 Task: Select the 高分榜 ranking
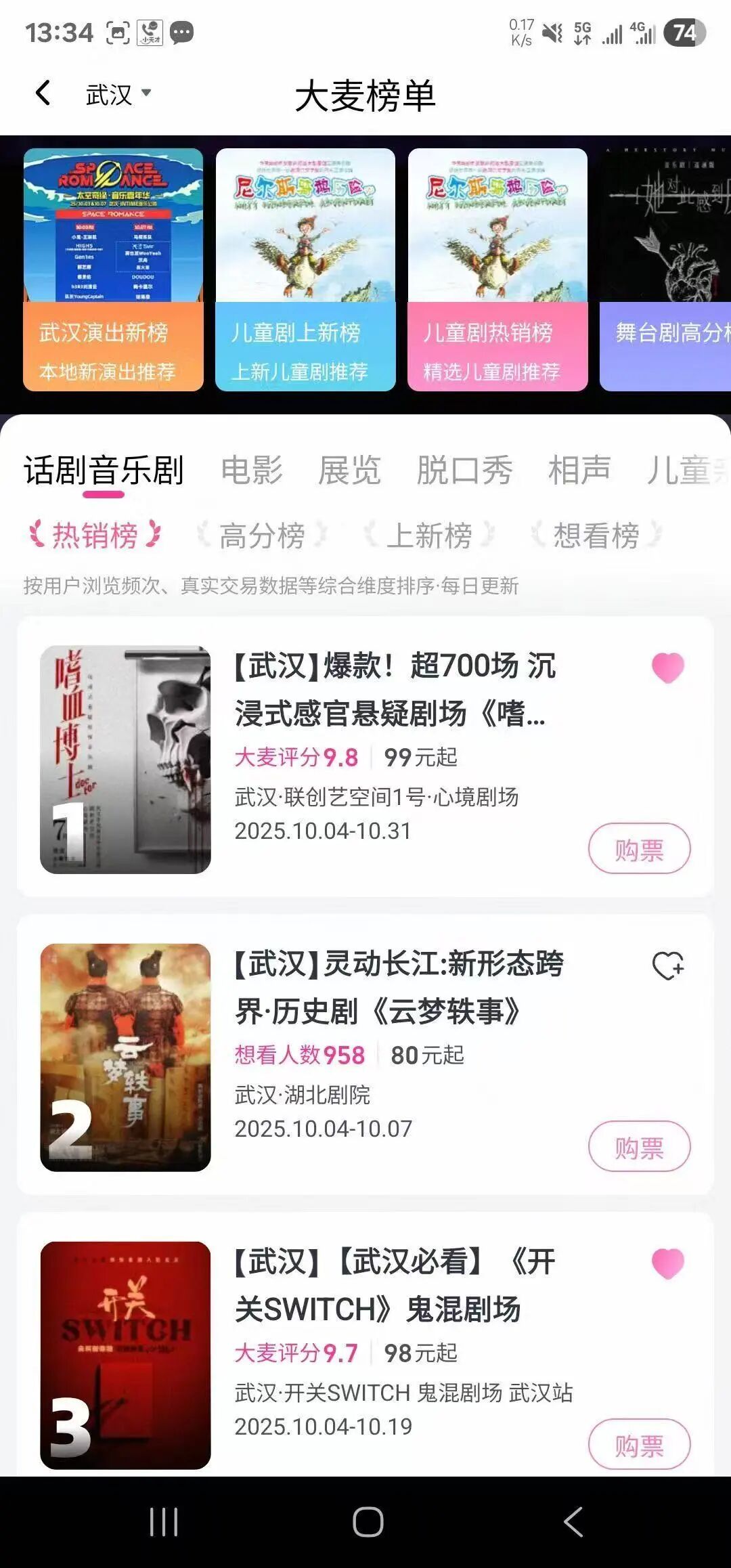click(x=262, y=536)
